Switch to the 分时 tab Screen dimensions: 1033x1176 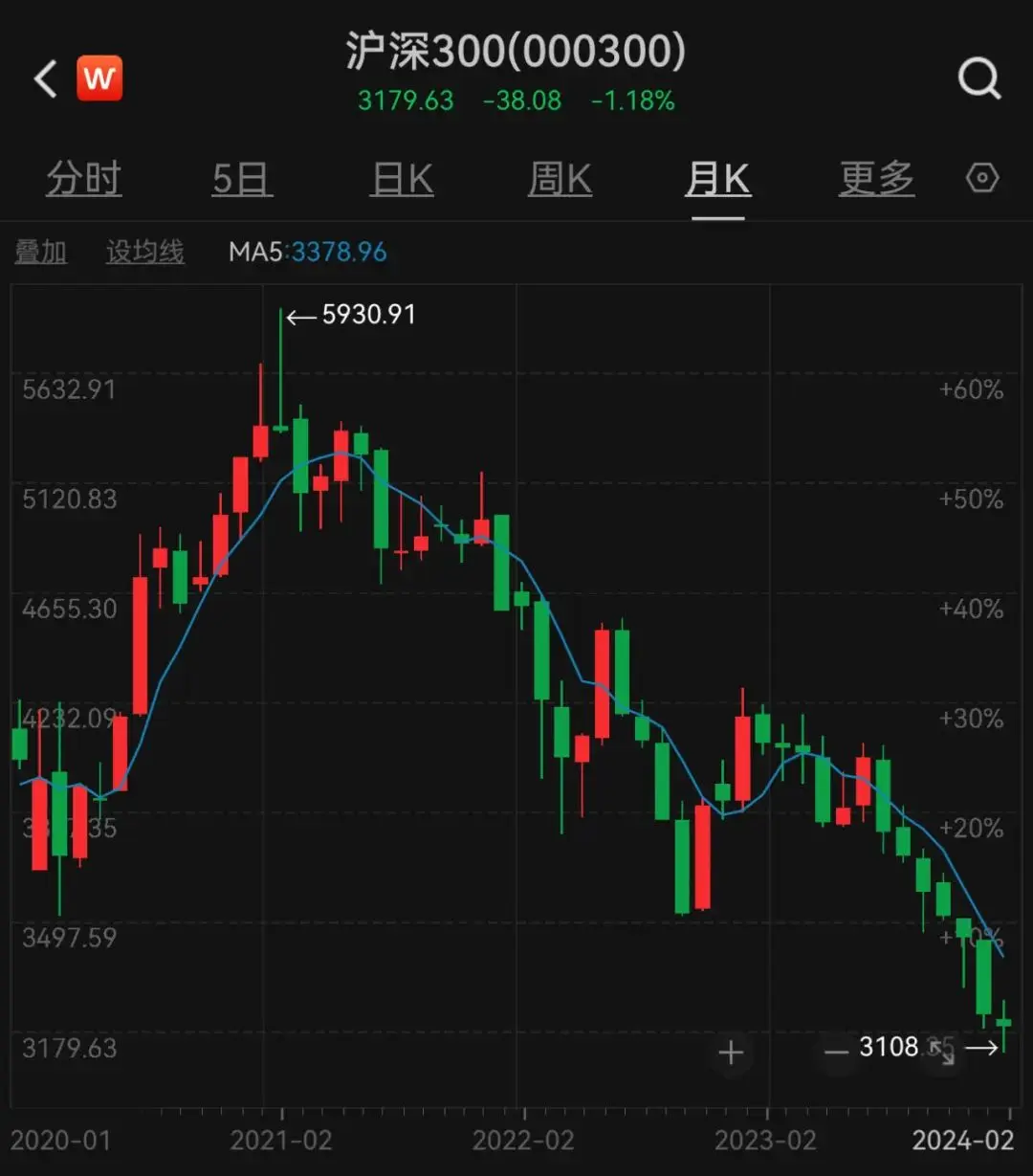[x=84, y=179]
